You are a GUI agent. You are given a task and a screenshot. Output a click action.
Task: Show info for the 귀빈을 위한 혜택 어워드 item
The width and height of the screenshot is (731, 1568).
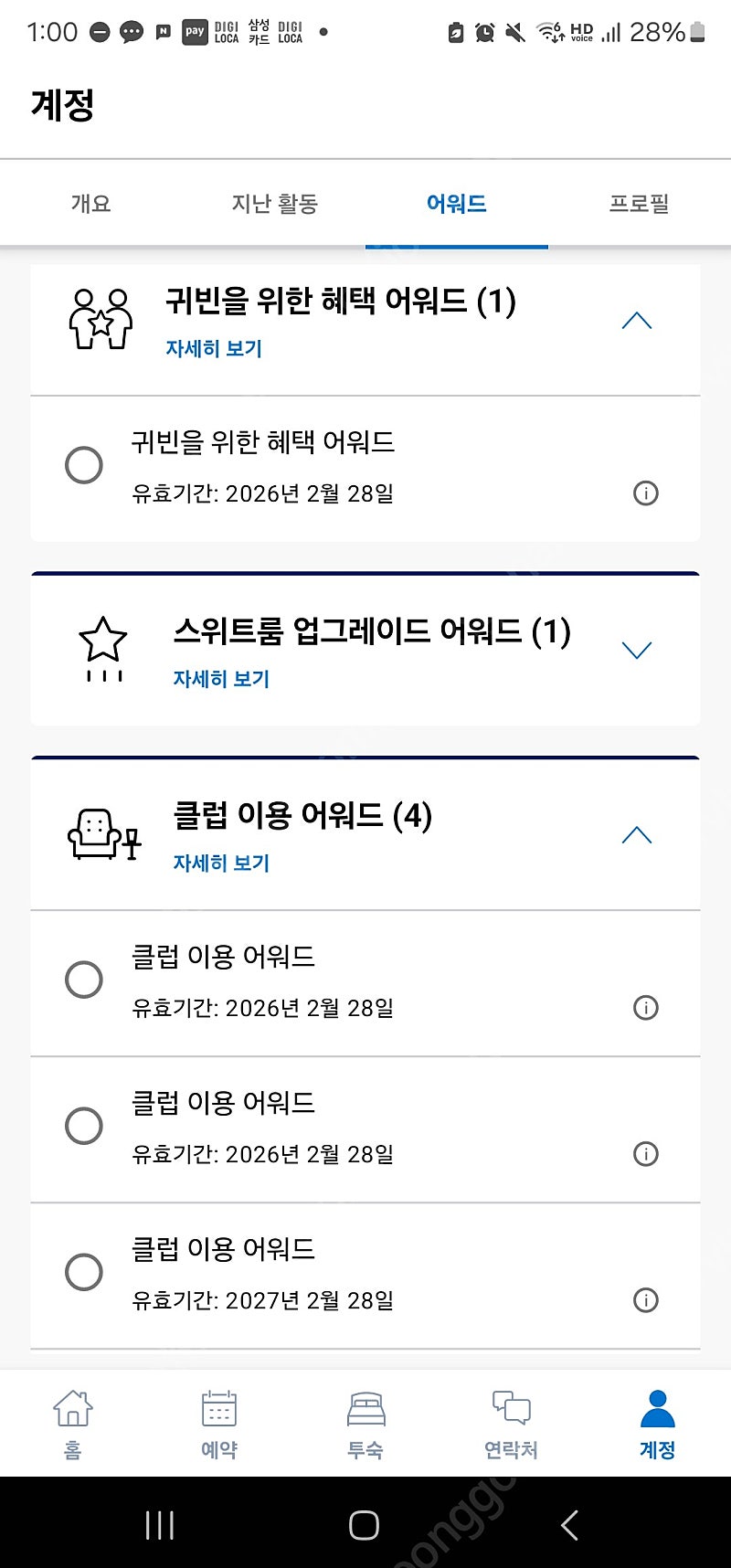(x=646, y=493)
